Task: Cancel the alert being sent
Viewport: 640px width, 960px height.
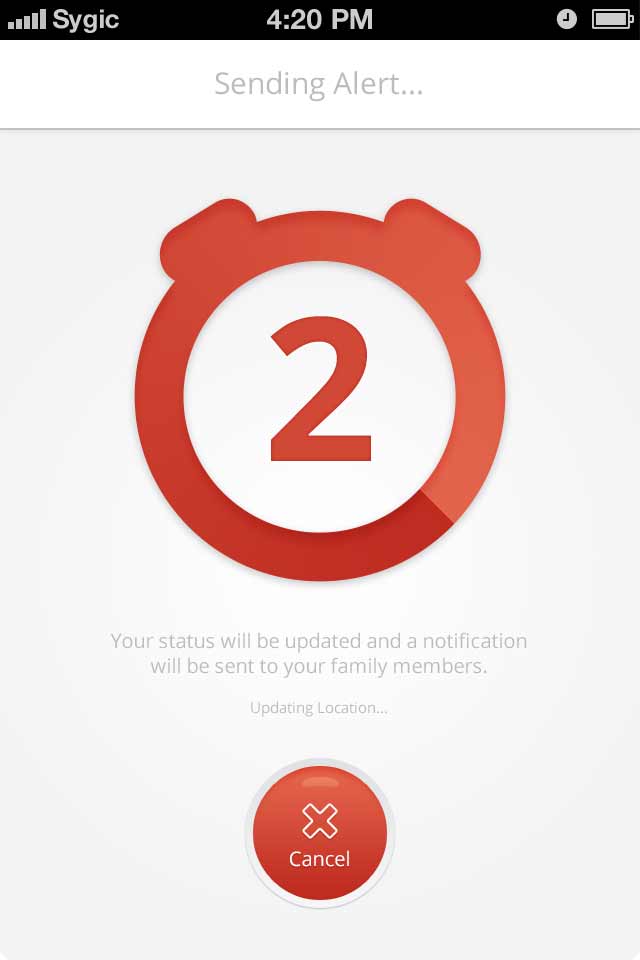Action: [x=320, y=834]
